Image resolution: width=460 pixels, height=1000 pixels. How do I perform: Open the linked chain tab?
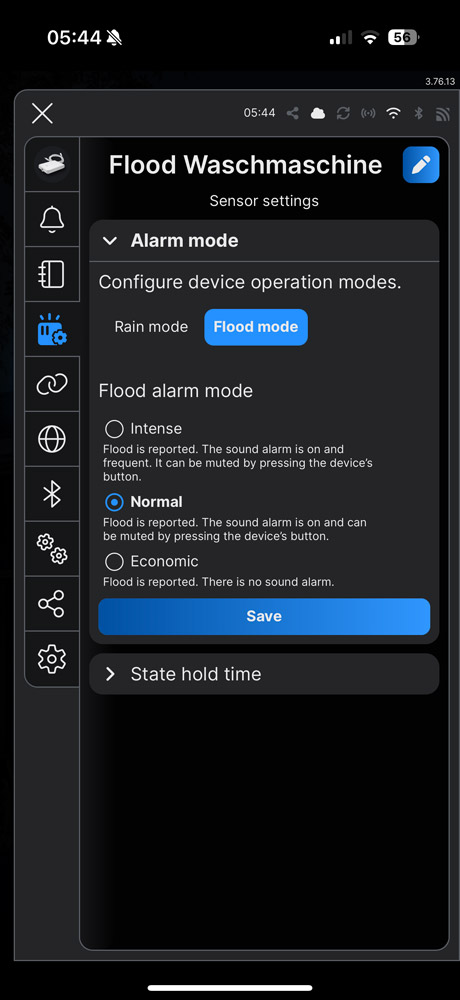(x=52, y=384)
